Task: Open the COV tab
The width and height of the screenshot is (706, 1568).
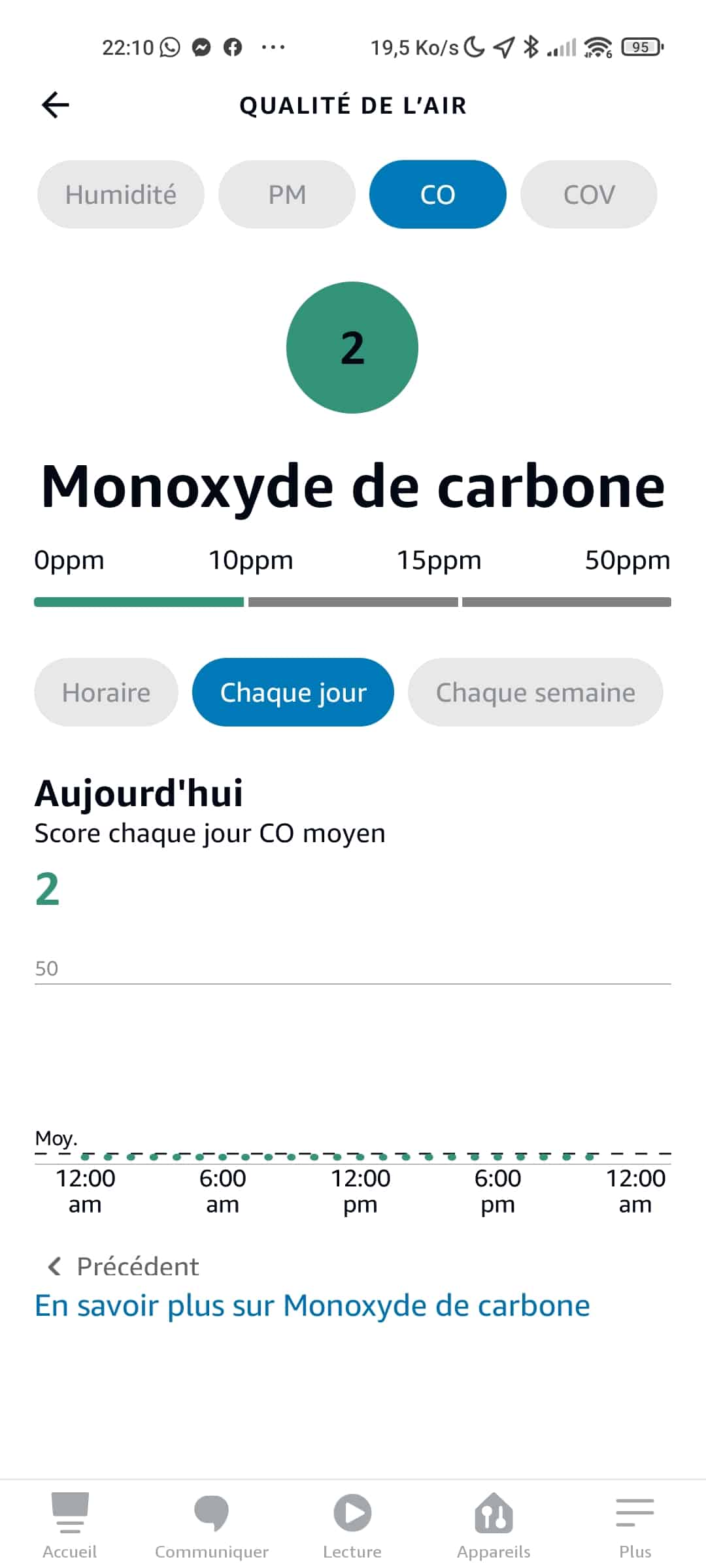Action: click(588, 195)
